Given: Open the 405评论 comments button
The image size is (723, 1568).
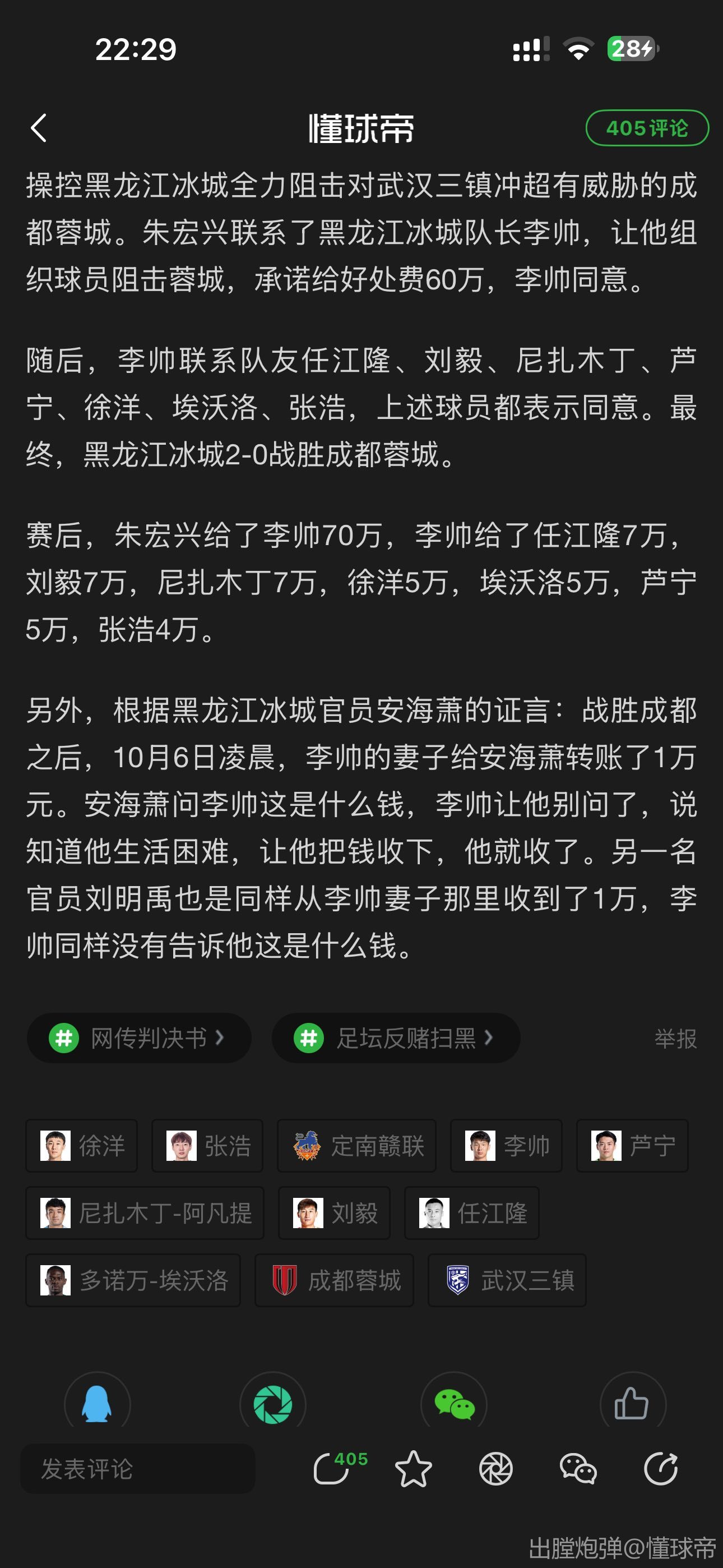Looking at the screenshot, I should (x=647, y=128).
